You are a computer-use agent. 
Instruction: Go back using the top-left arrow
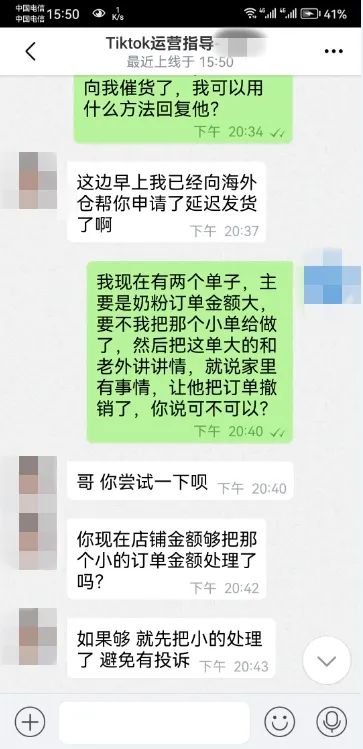tap(31, 51)
